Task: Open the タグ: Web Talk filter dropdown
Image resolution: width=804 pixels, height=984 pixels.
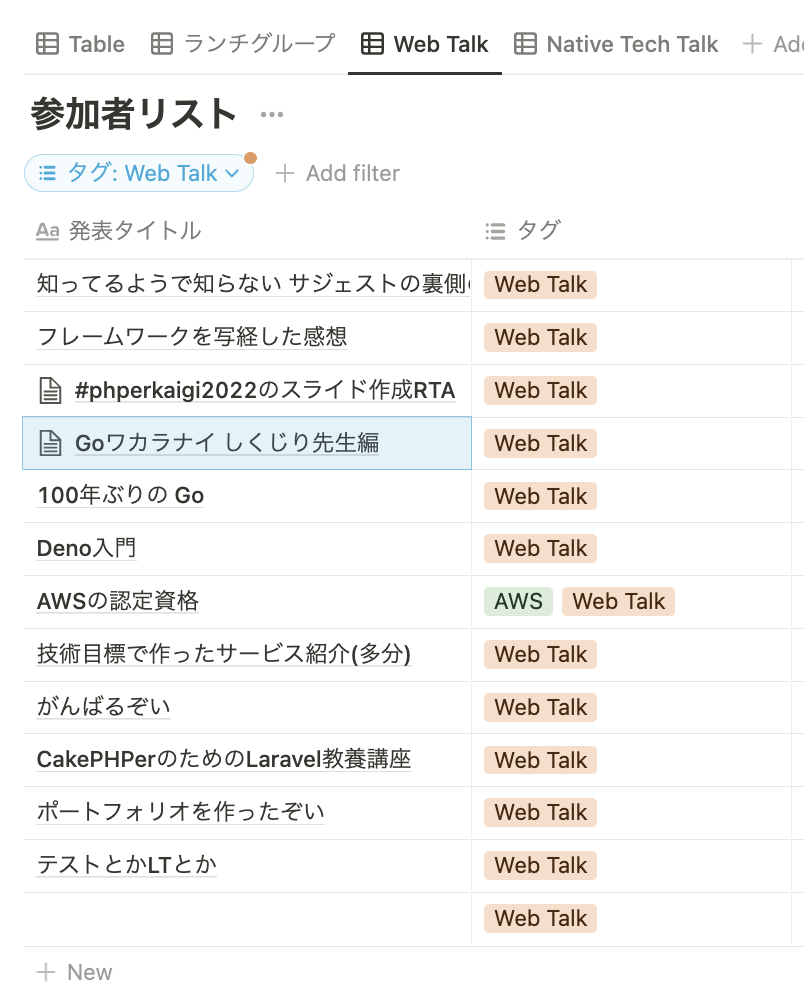Action: click(x=139, y=173)
